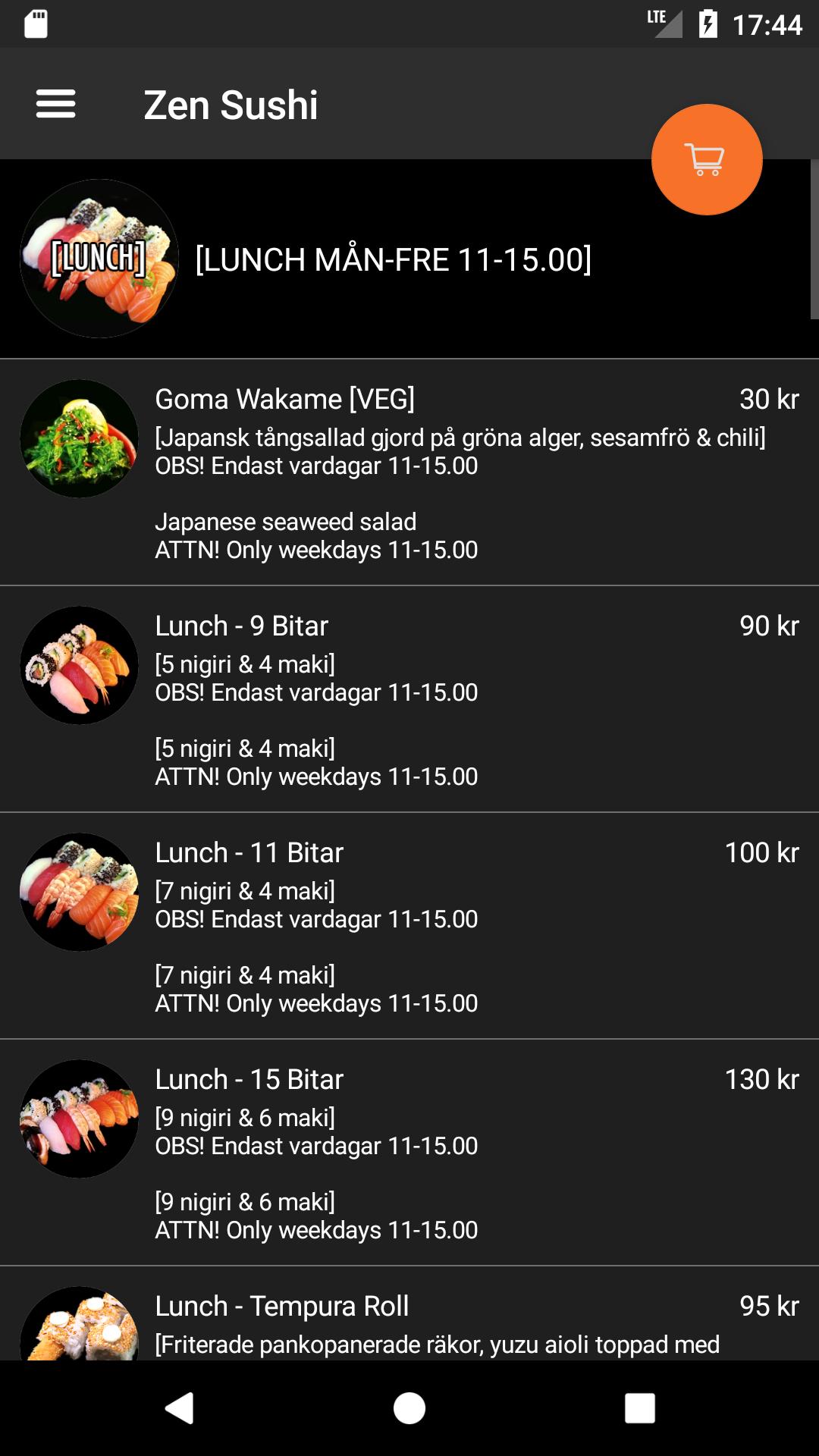Open the shopping cart
The image size is (819, 1456).
706,160
